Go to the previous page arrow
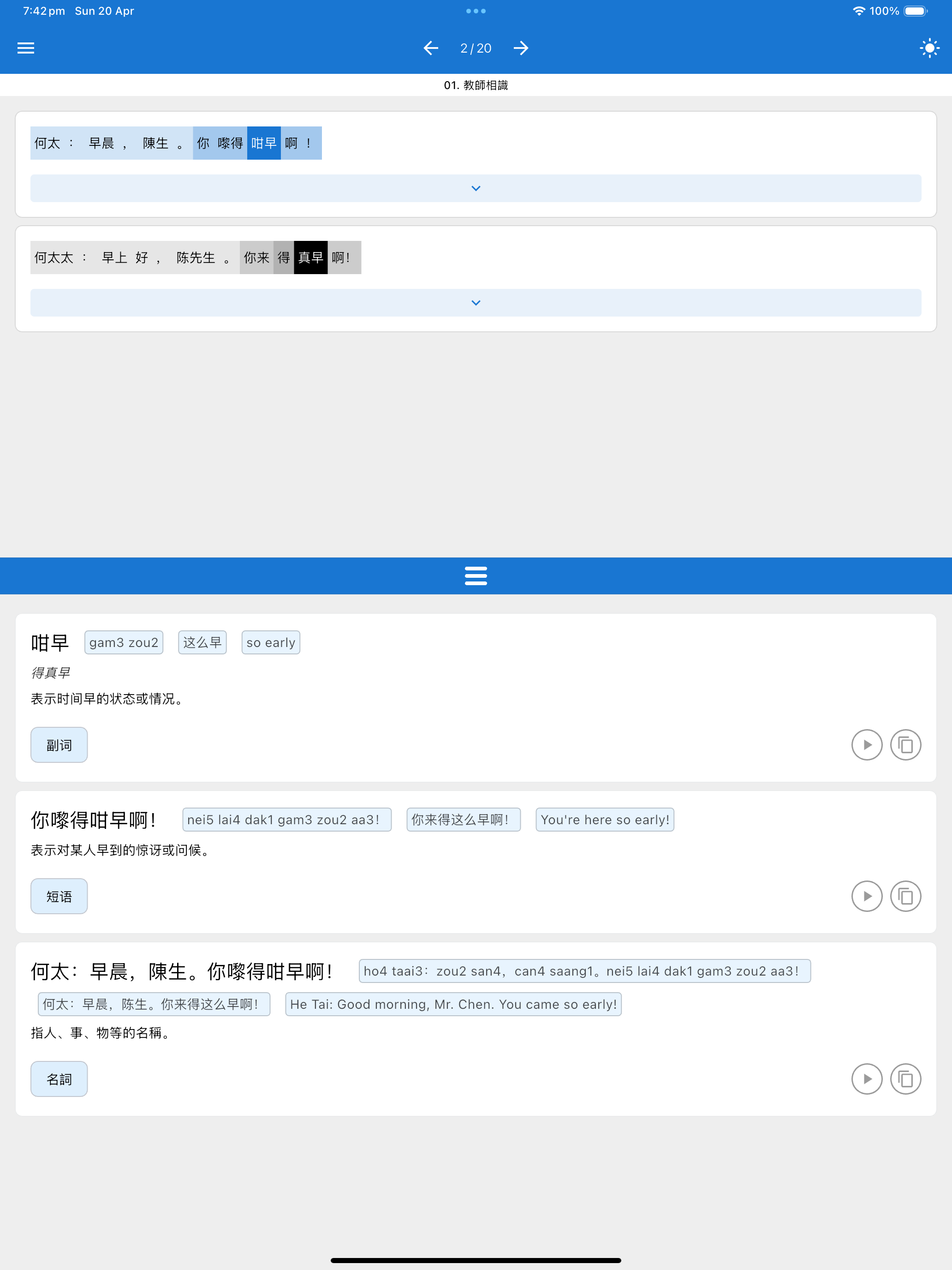Screen dimensions: 952x1270 coord(431,48)
